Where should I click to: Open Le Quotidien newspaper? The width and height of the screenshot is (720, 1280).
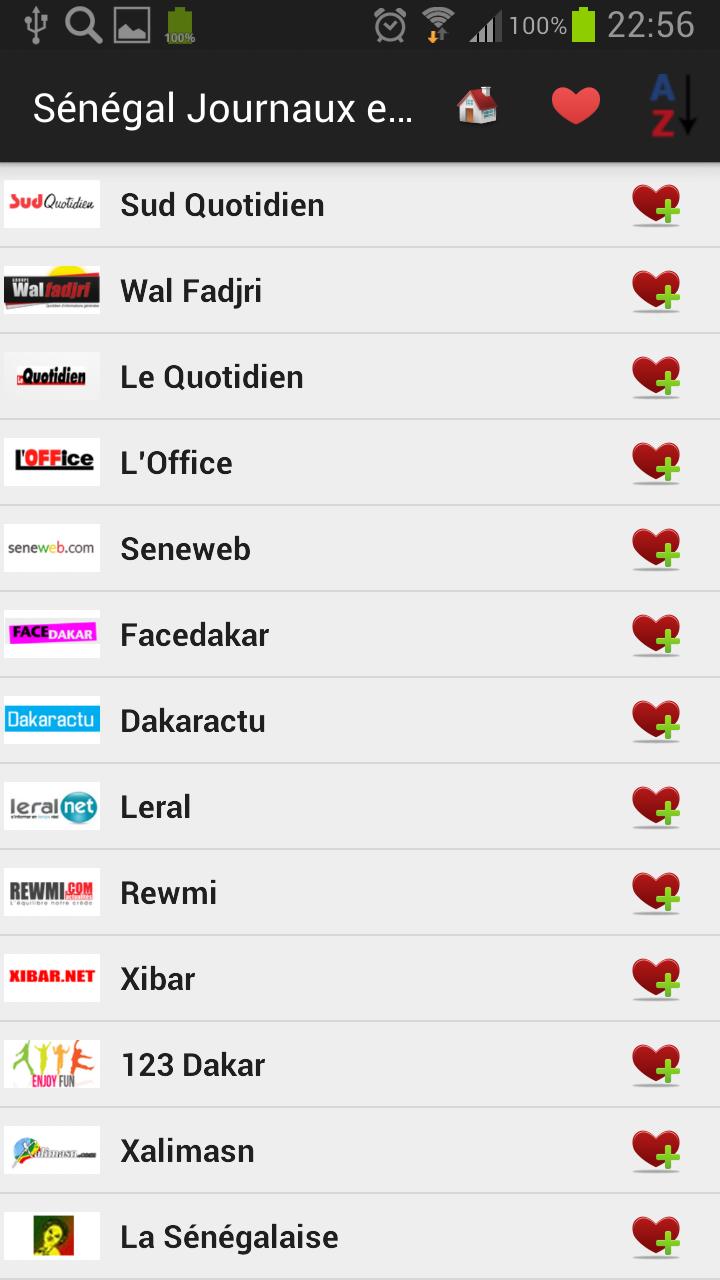coord(211,377)
